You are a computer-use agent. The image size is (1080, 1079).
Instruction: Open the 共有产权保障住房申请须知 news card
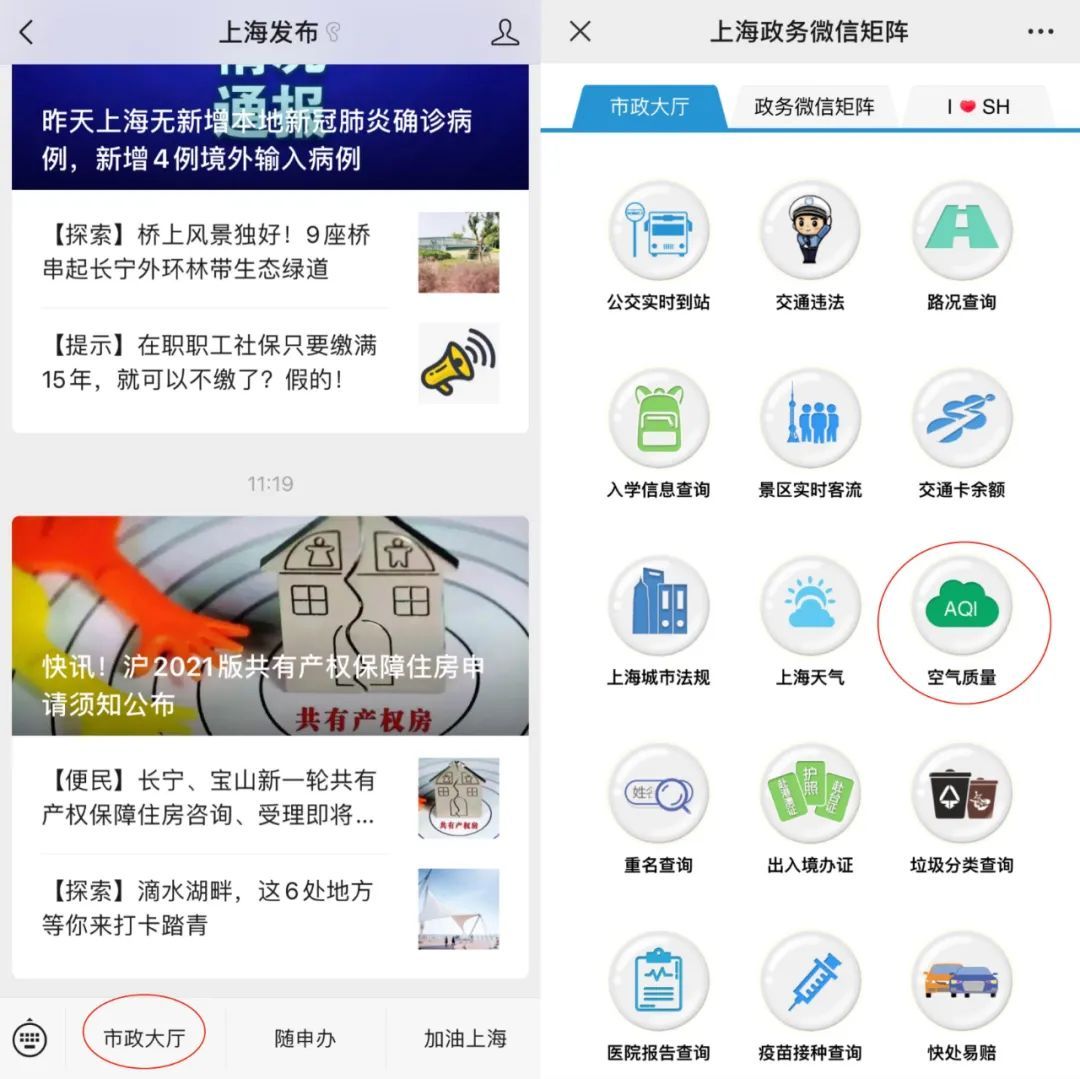270,625
